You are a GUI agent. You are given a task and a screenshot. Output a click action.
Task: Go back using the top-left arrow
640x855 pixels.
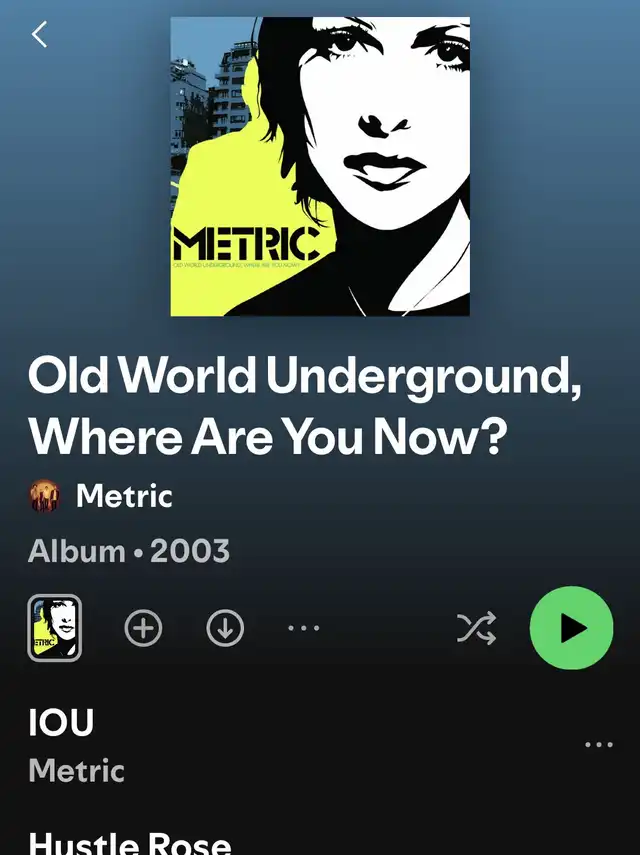(39, 35)
